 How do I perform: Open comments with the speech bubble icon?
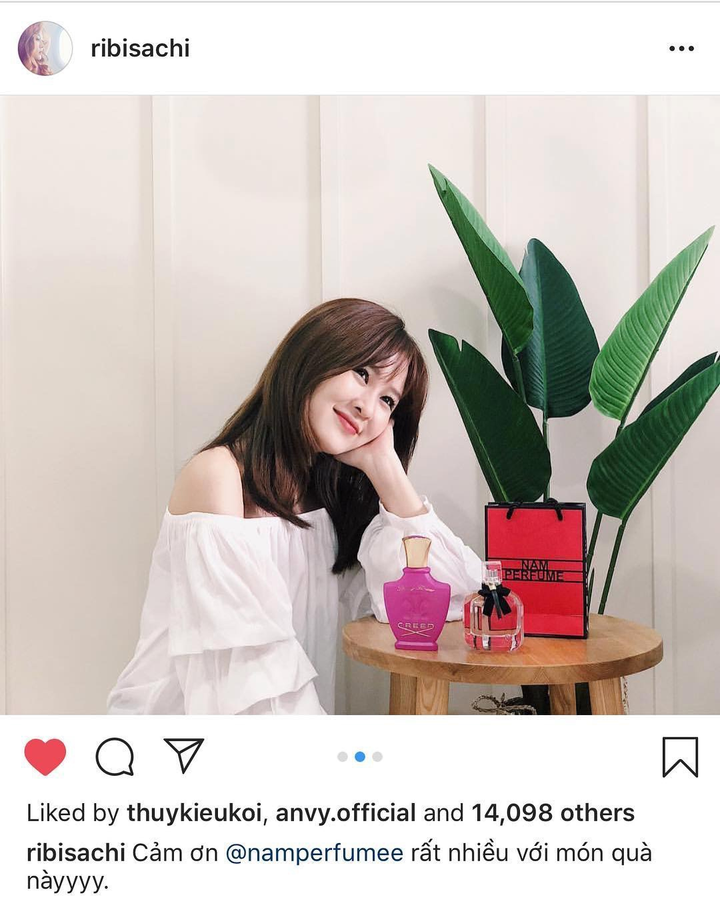coord(115,757)
